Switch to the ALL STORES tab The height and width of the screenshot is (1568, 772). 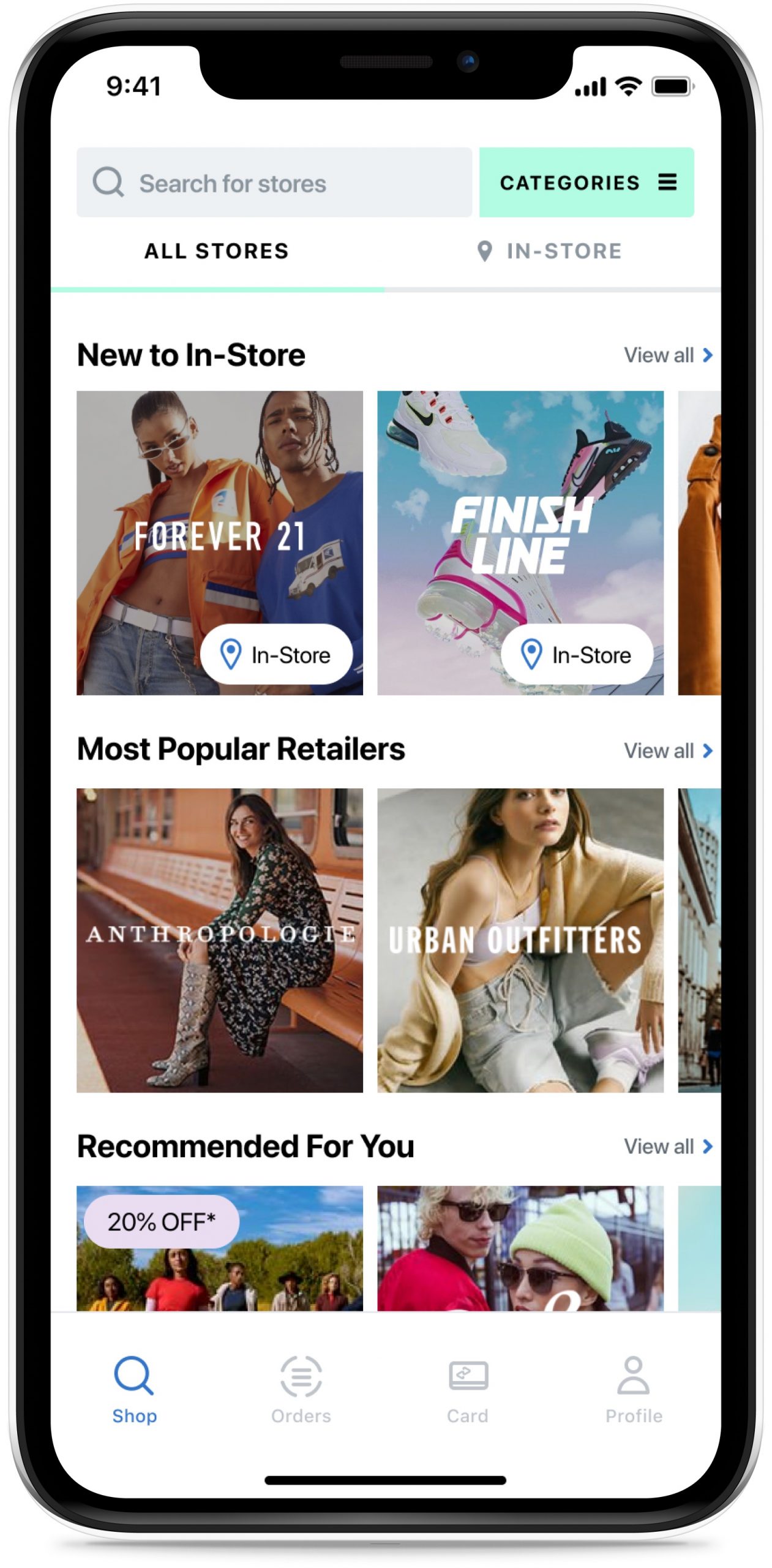[217, 251]
